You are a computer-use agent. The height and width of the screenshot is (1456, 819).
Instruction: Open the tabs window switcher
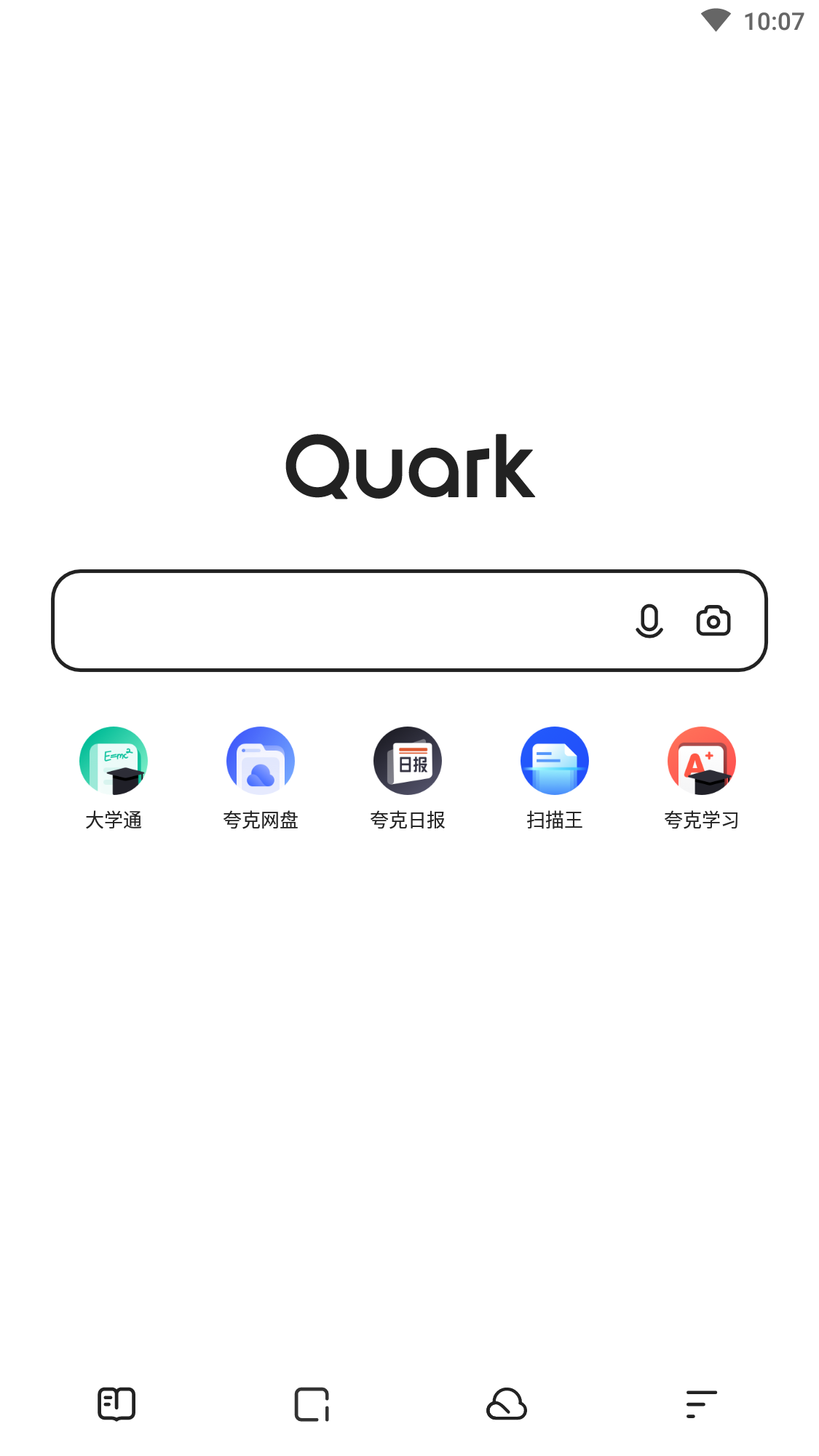312,1404
